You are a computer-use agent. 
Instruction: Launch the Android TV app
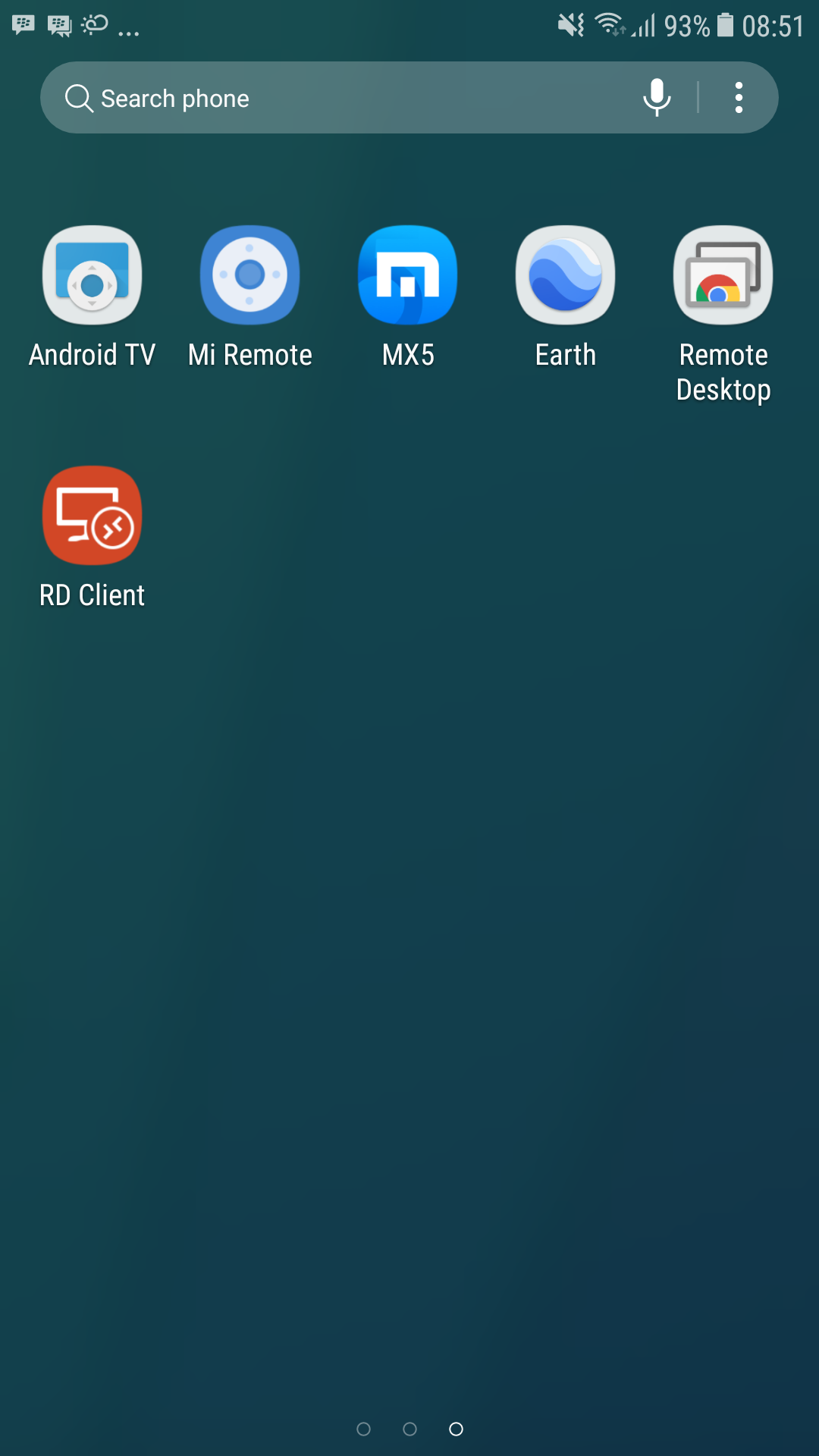tap(93, 275)
